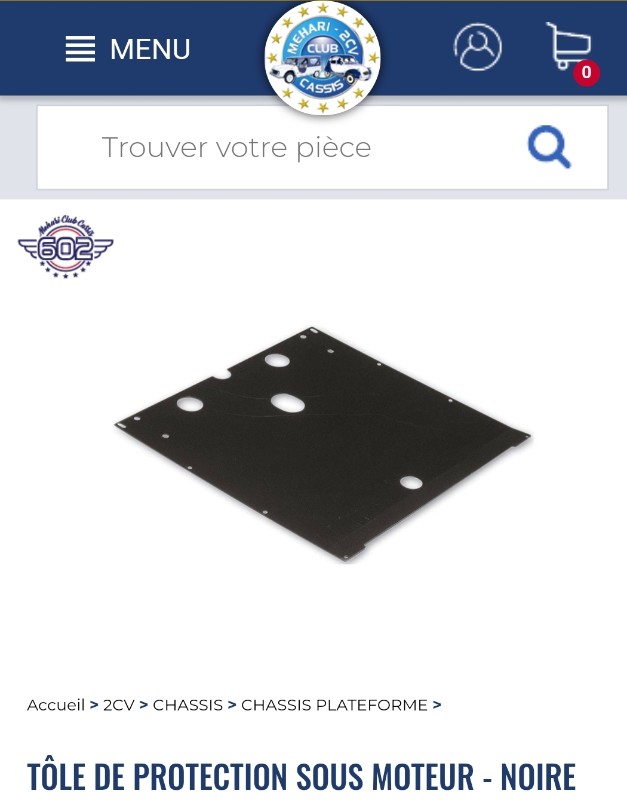Tap the magnifier search button
Screen dimensions: 627x800
(x=549, y=148)
